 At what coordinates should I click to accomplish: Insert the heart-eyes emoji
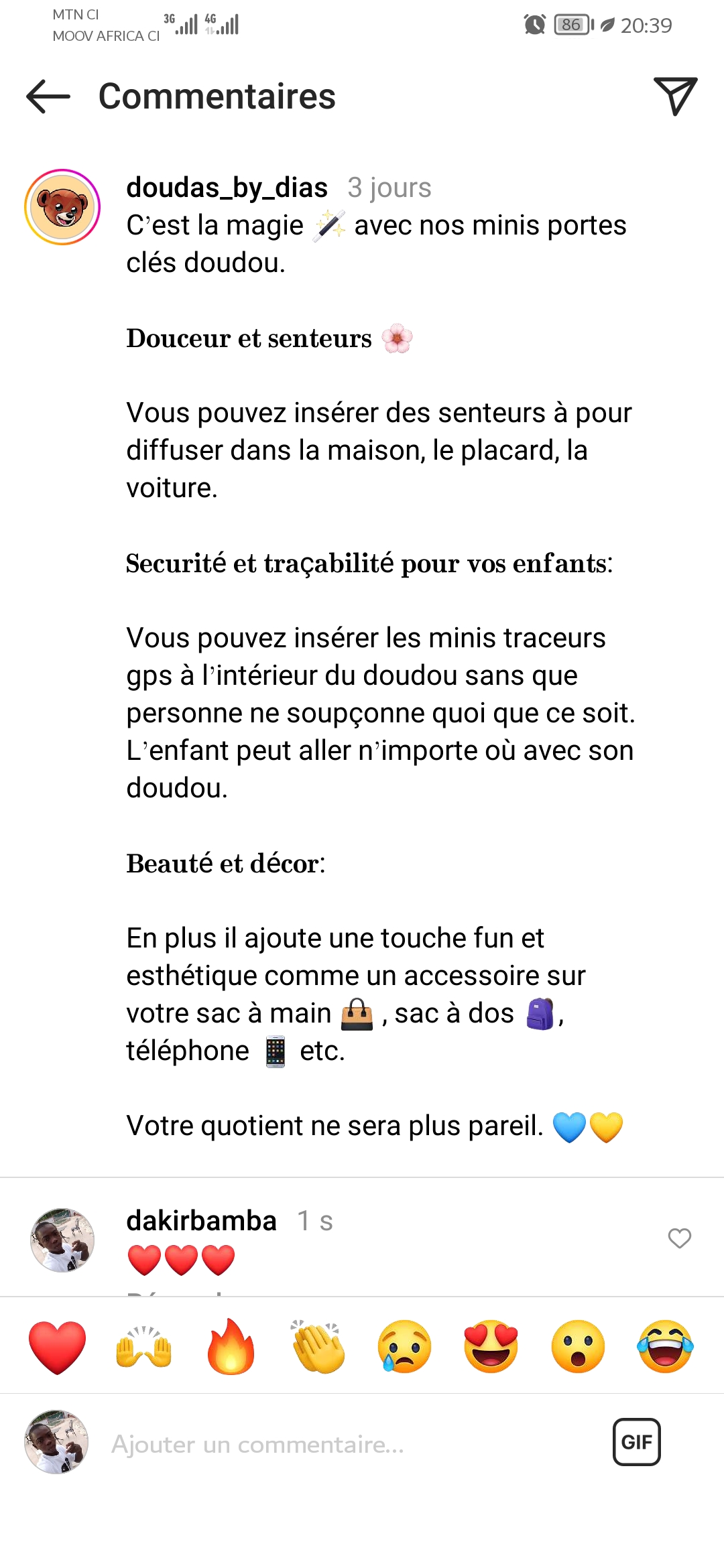pyautogui.click(x=491, y=1347)
